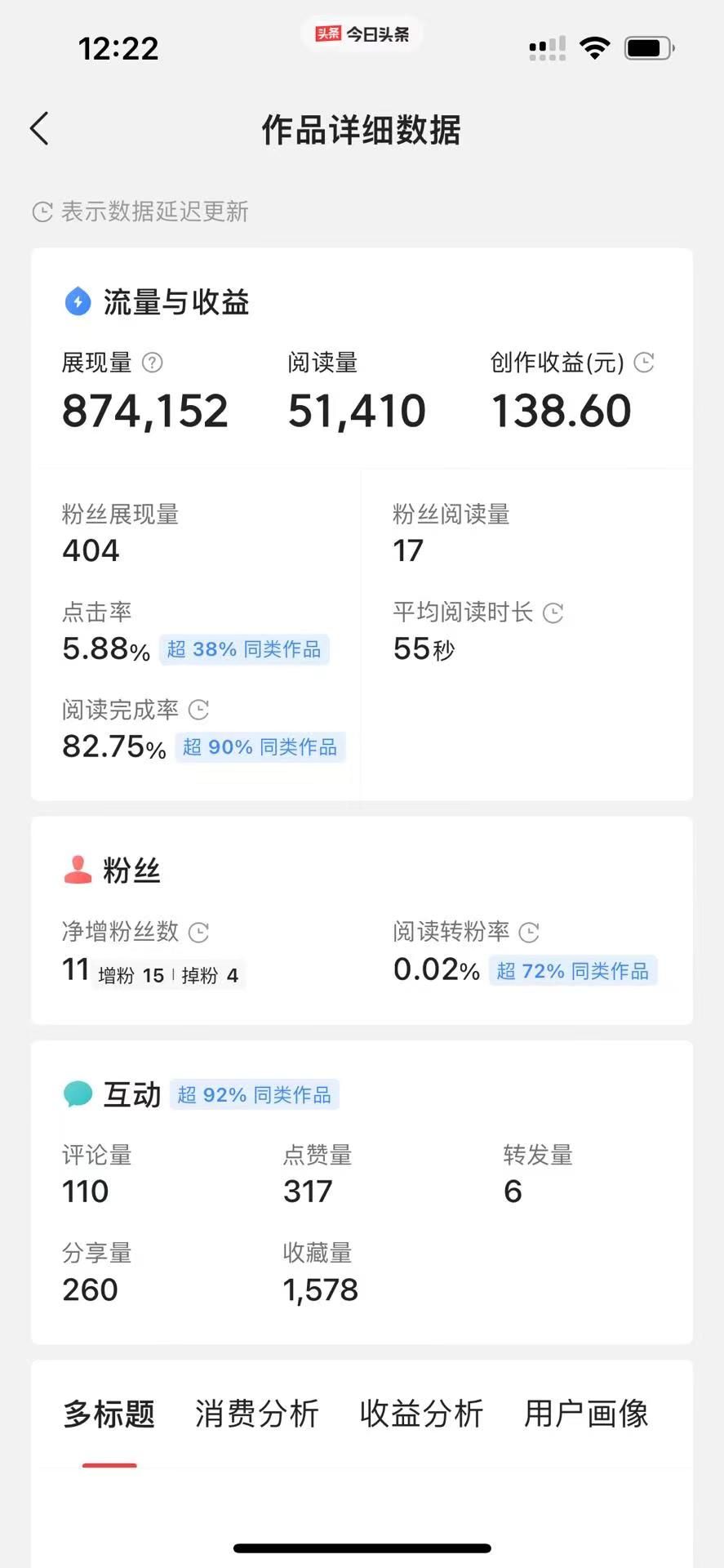Select the 用户画像 tab
This screenshot has width=724, height=1568.
(586, 1414)
